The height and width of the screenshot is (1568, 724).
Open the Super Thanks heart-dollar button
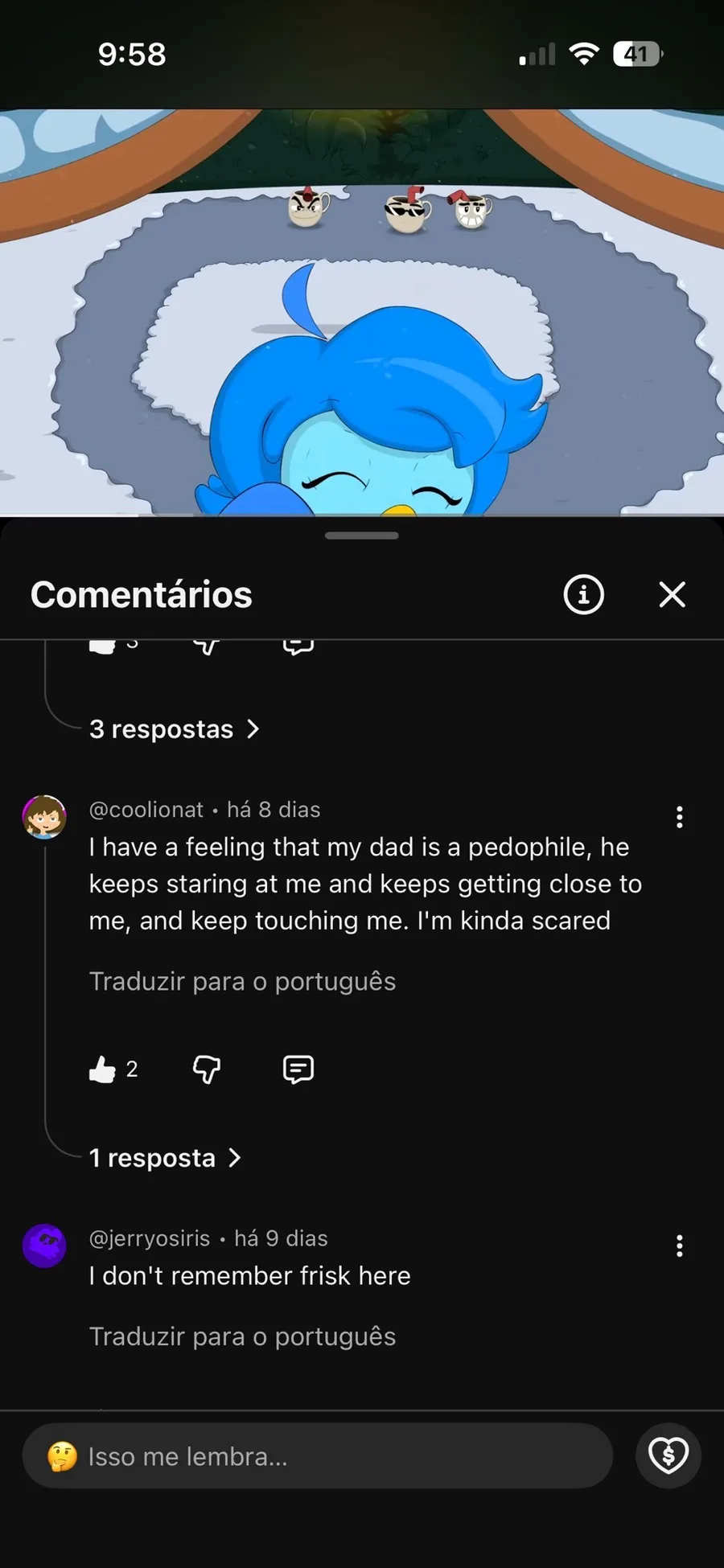tap(668, 1455)
